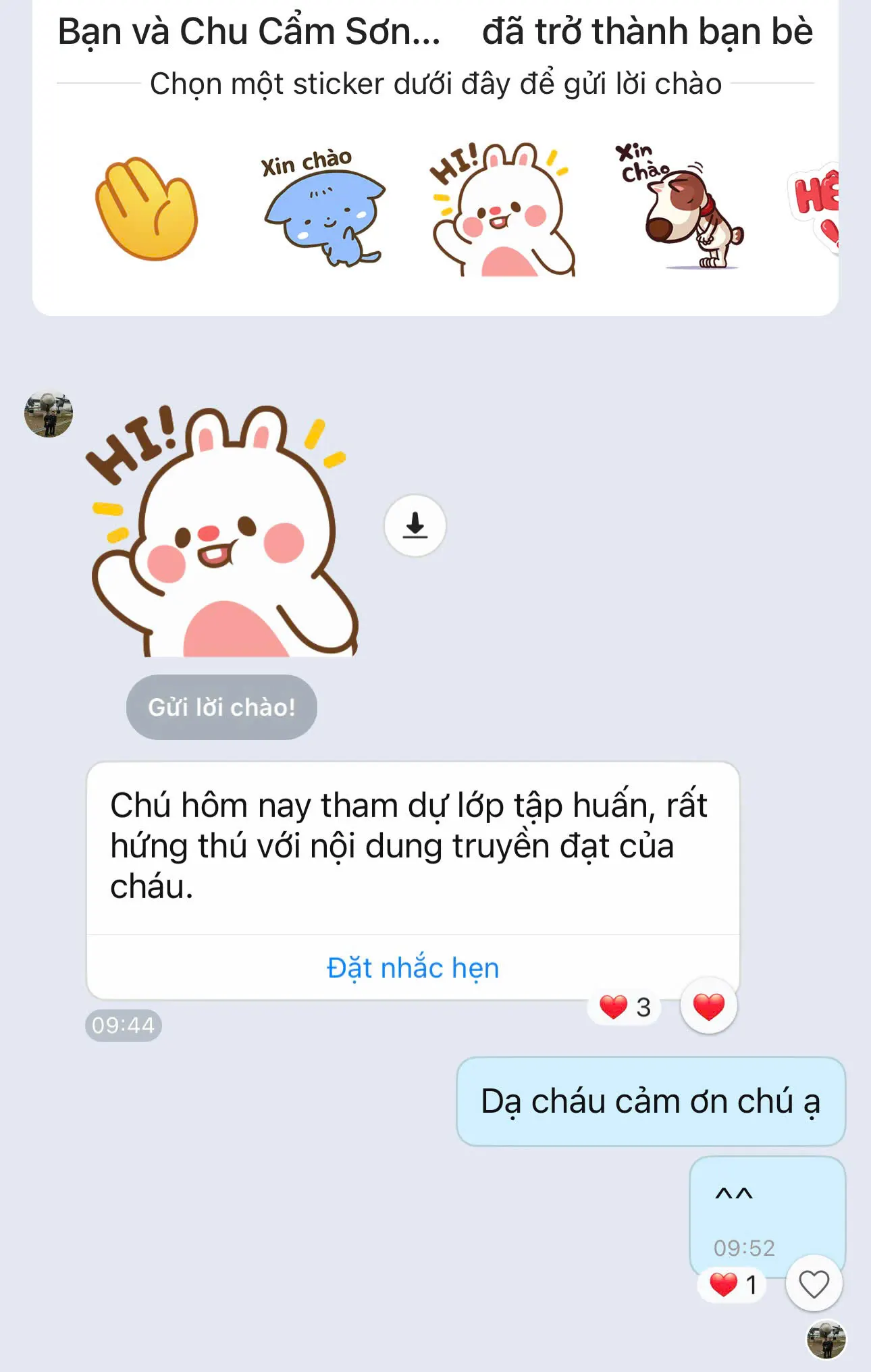Image resolution: width=871 pixels, height=1372 pixels.
Task: View the 1 heart reaction on ^^ message
Action: point(734,1284)
